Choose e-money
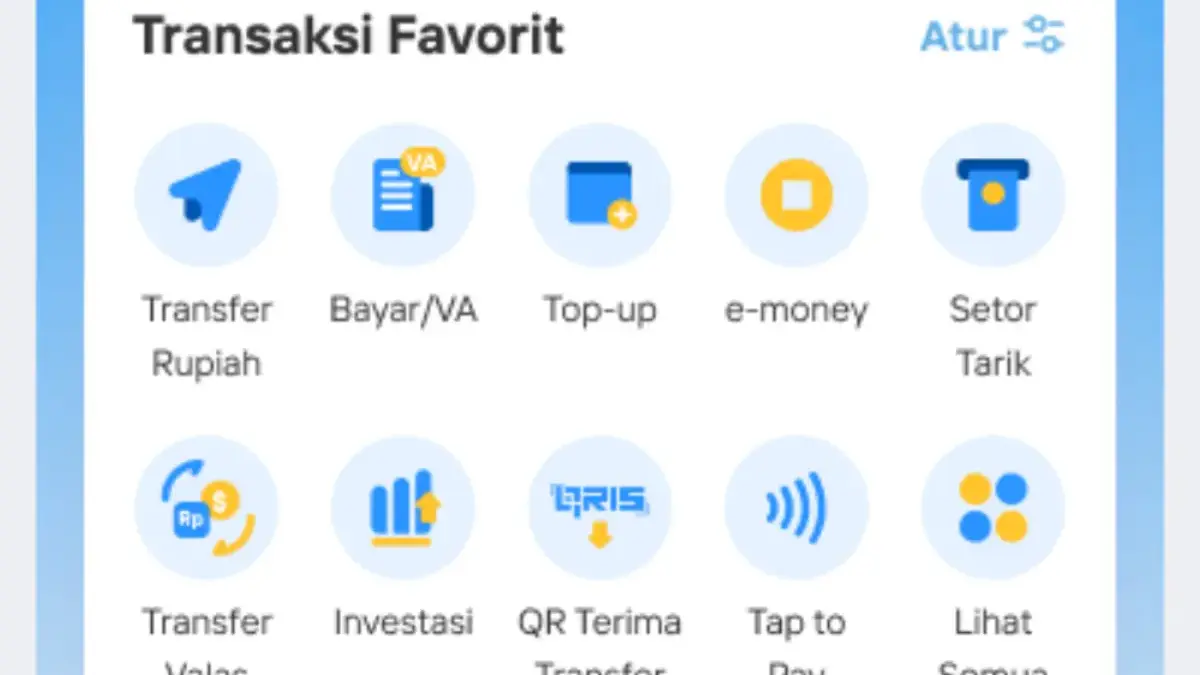This screenshot has height=675, width=1200. click(x=796, y=195)
